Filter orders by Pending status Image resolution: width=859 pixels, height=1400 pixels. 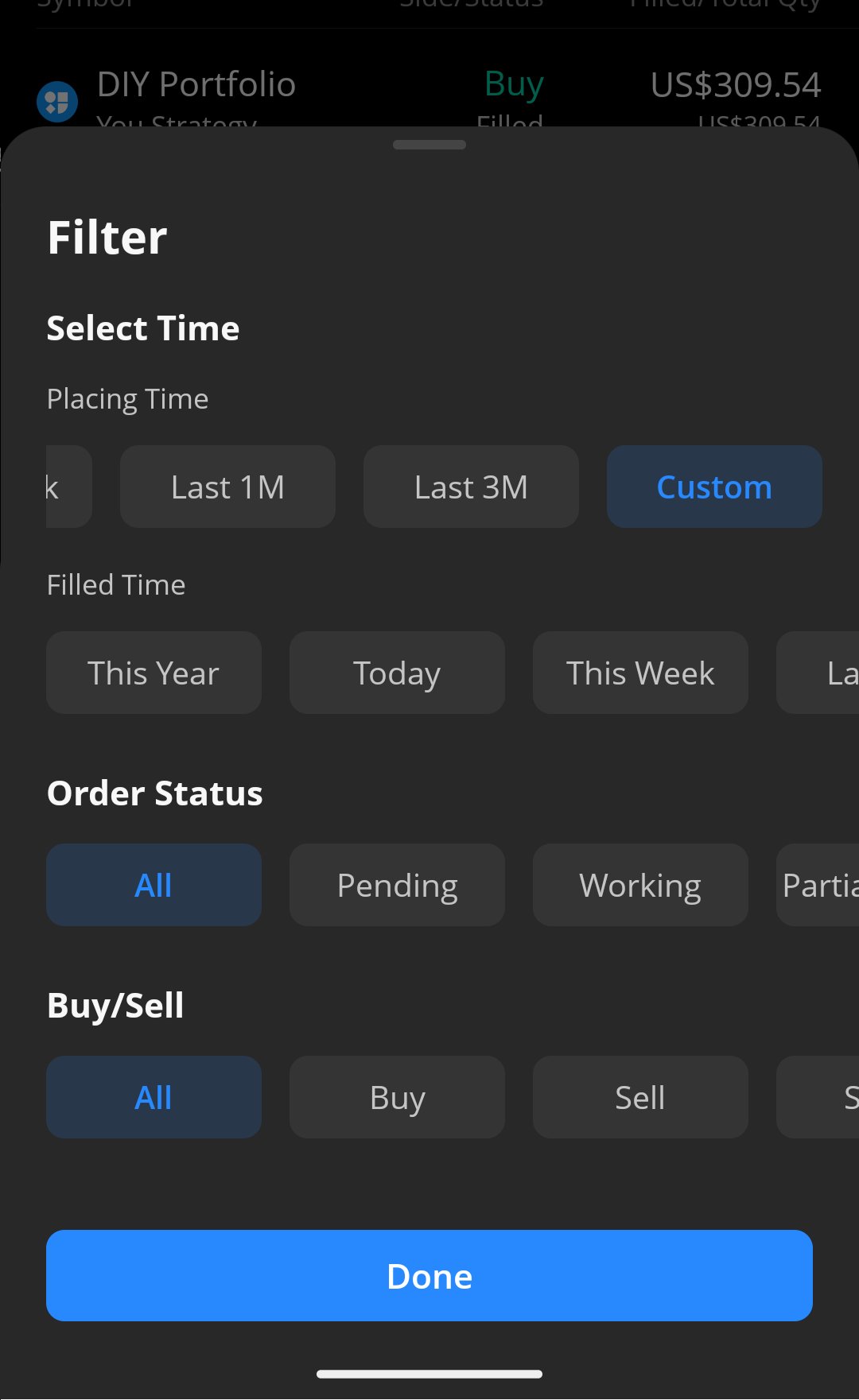click(397, 885)
